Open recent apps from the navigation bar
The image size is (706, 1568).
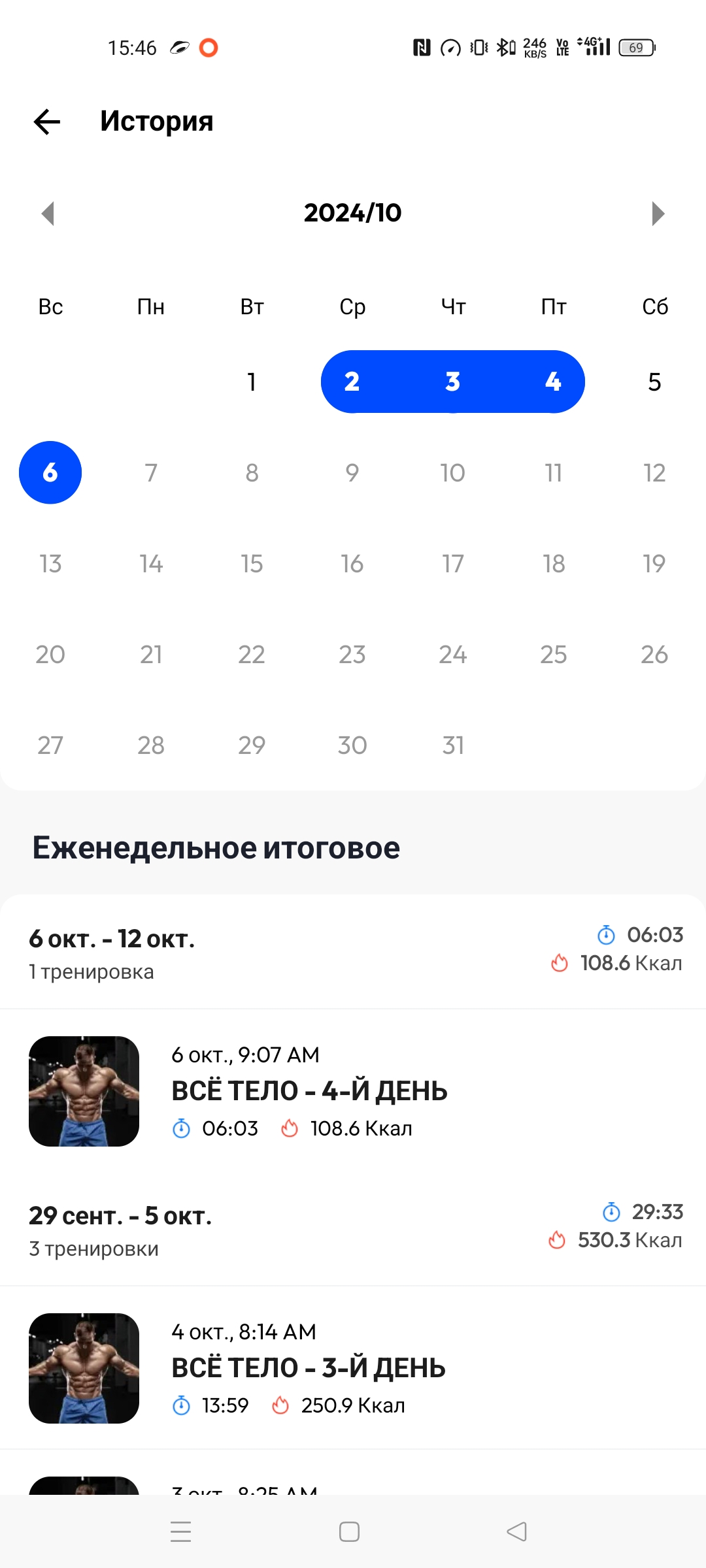(180, 1531)
